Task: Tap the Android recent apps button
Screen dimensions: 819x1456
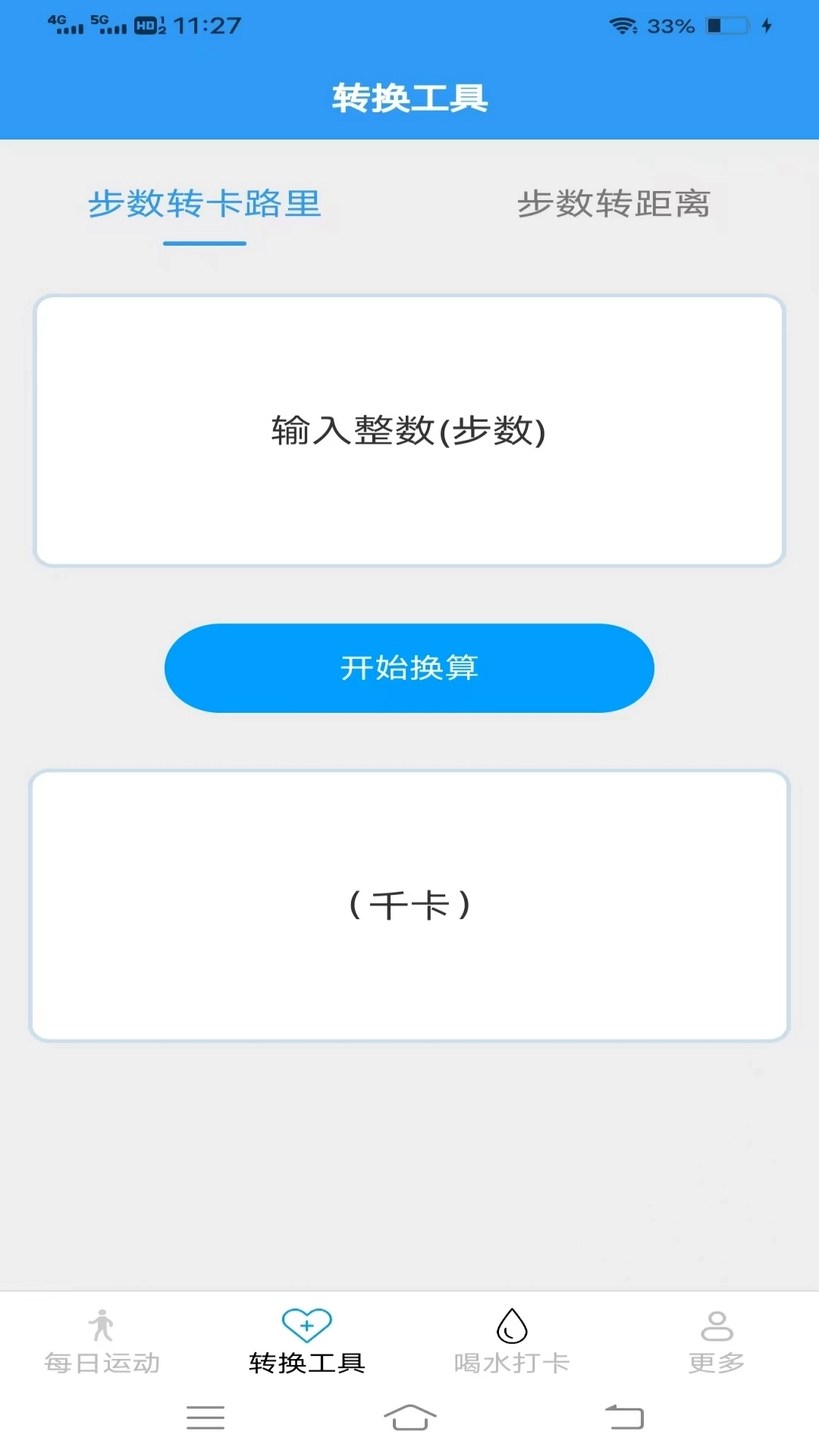Action: tap(205, 1417)
